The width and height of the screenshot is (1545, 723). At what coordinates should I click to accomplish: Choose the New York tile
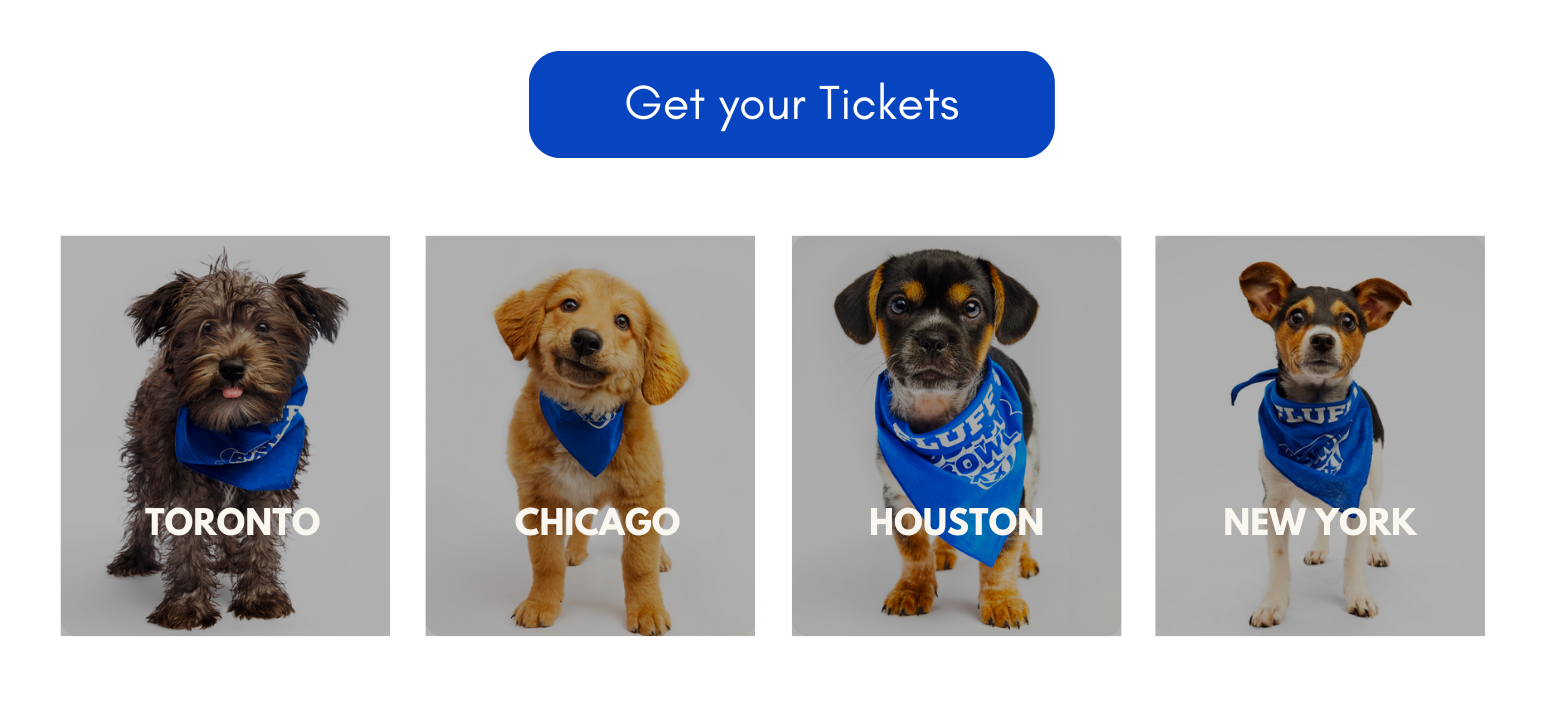pyautogui.click(x=1319, y=436)
